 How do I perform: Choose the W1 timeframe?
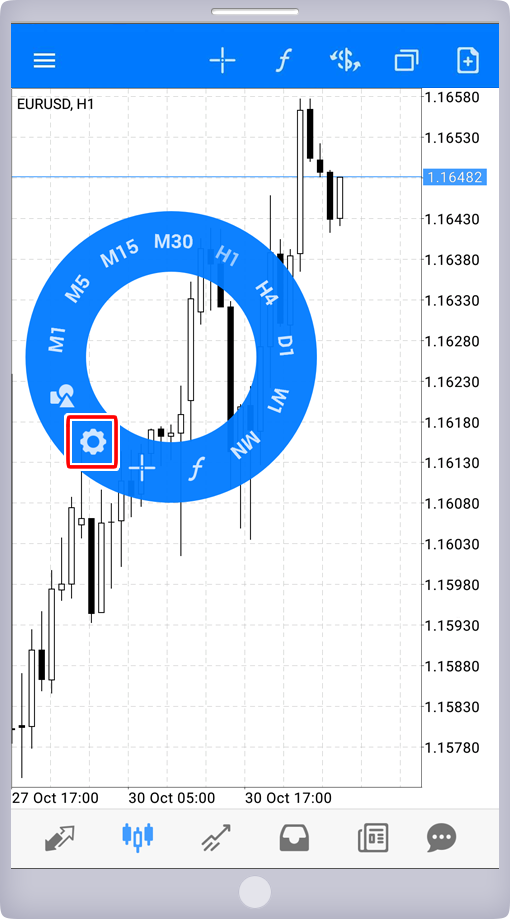click(278, 400)
